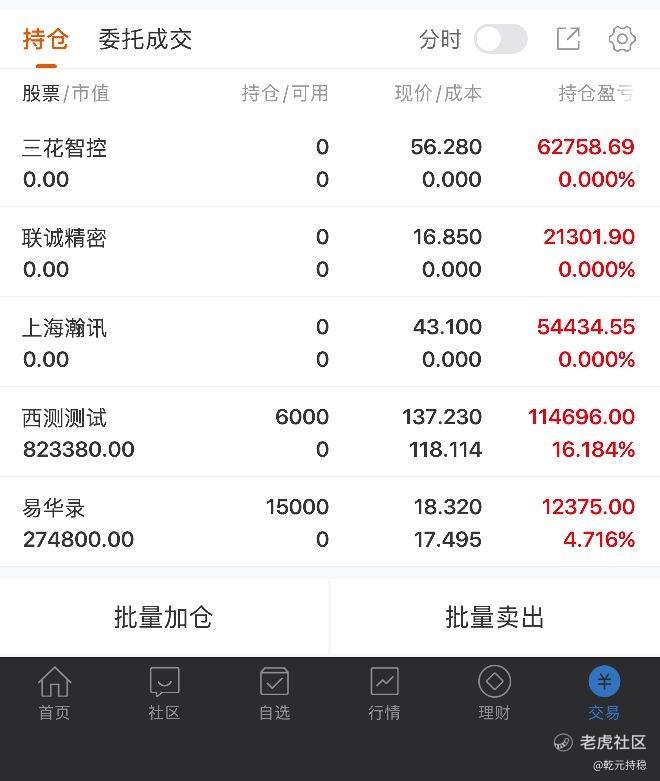The image size is (660, 781).
Task: Open the 联诚精密 holding row
Action: [x=330, y=253]
